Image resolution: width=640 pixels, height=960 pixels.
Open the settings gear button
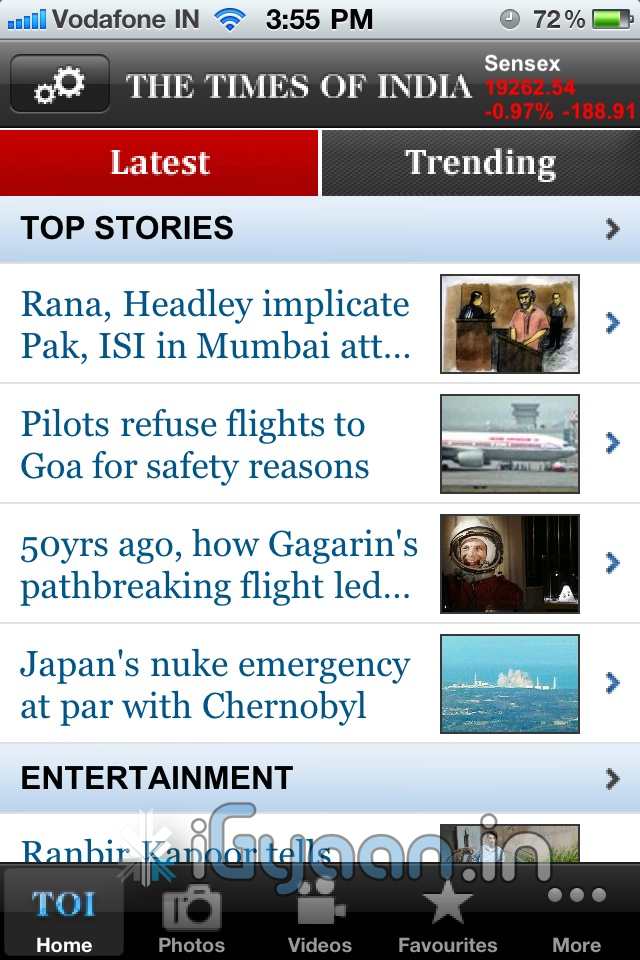pos(61,84)
